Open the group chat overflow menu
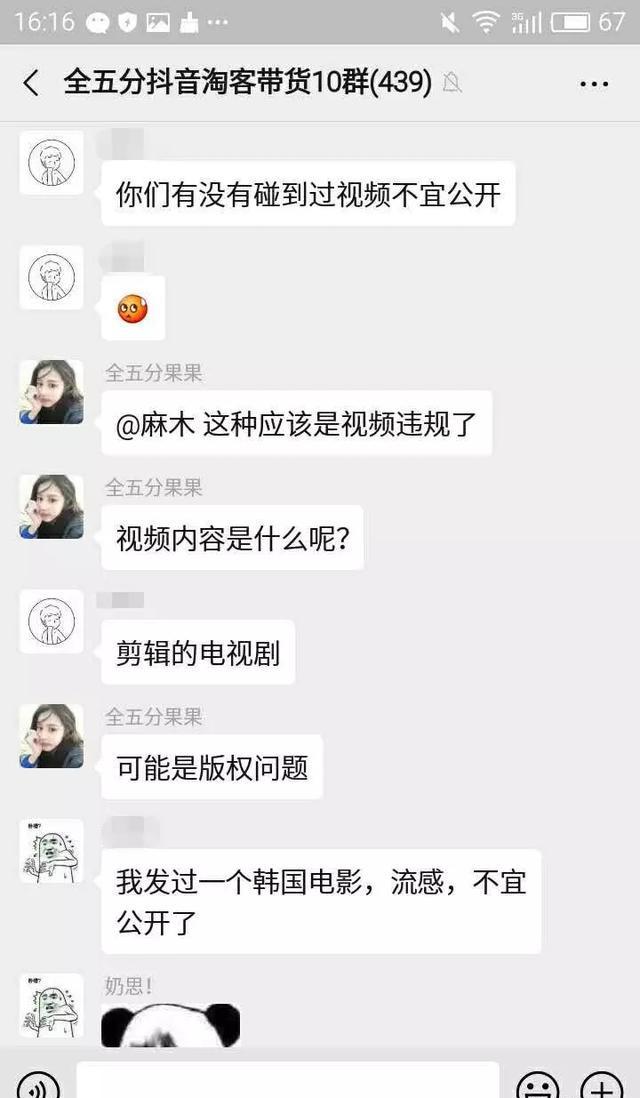The image size is (640, 1098). (x=594, y=83)
